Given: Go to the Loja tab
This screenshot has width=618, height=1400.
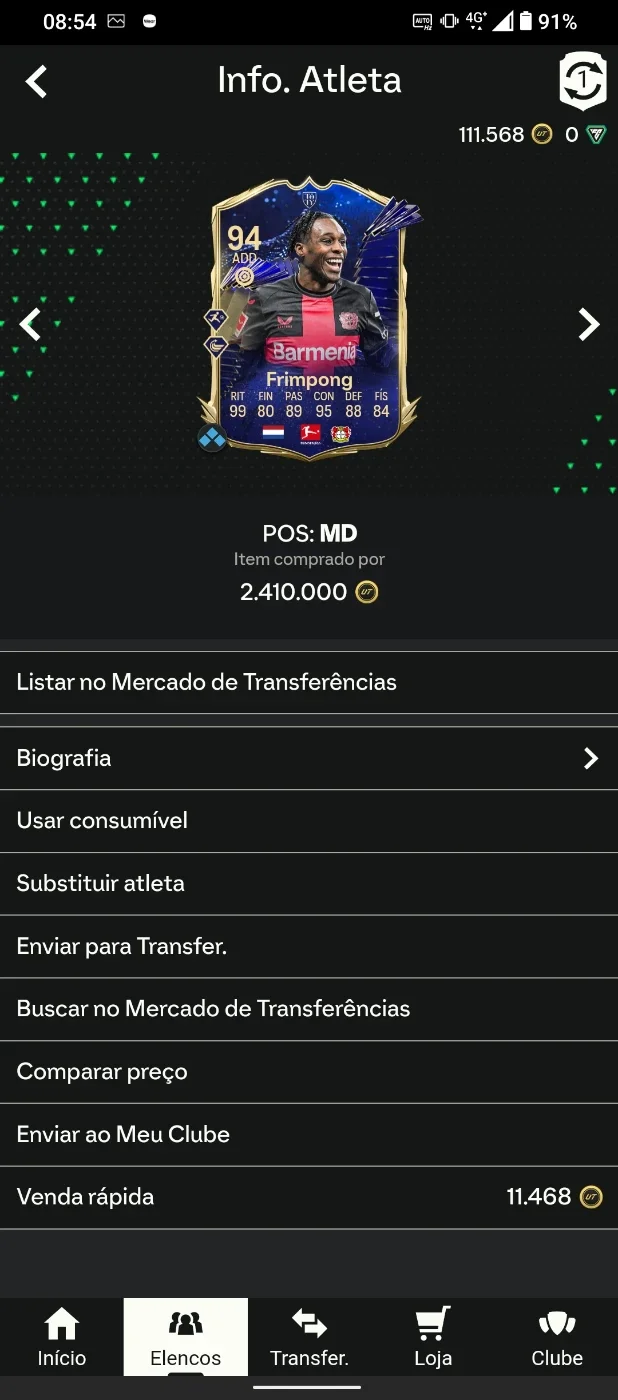Looking at the screenshot, I should click(433, 1337).
